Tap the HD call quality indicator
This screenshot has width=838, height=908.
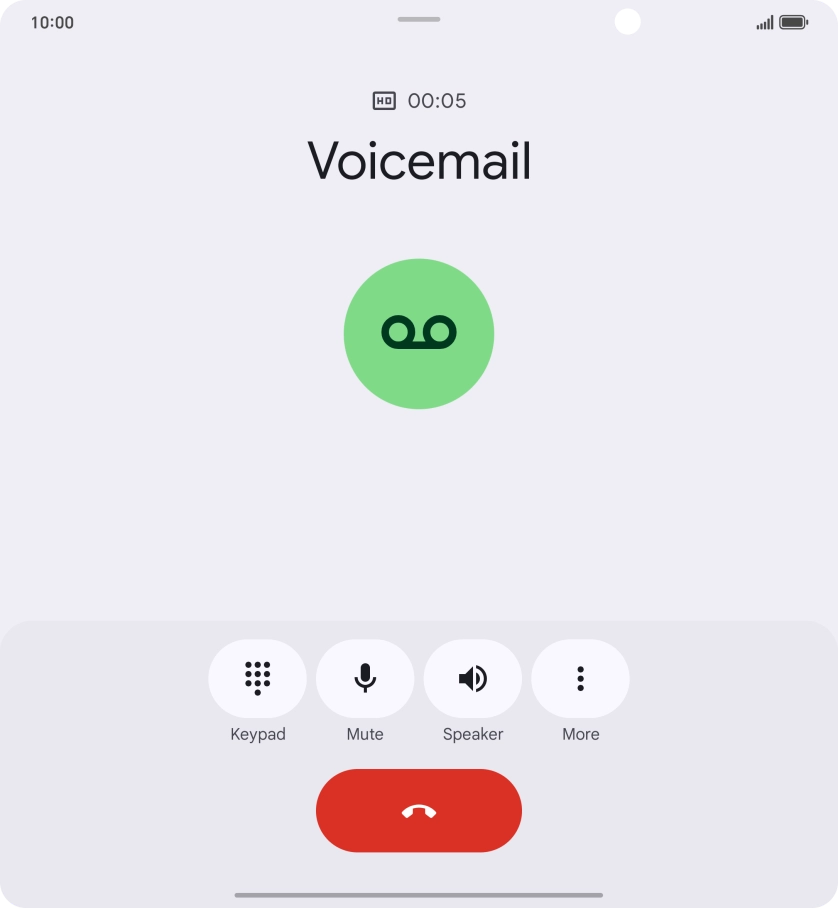[382, 100]
